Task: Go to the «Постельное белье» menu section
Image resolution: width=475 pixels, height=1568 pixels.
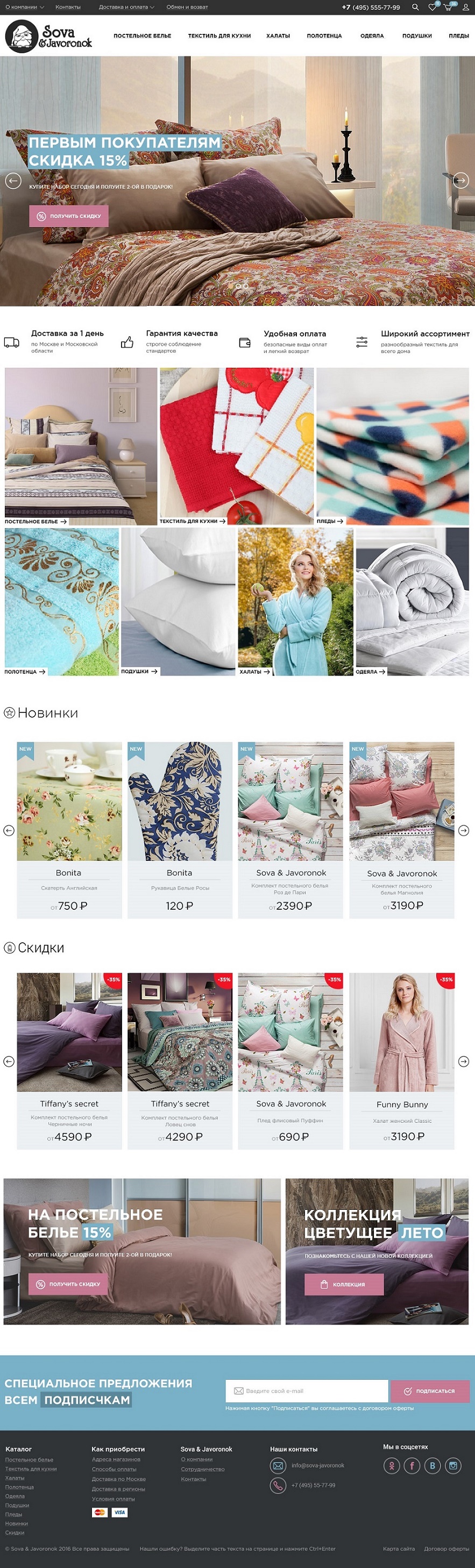Action: pos(142,36)
